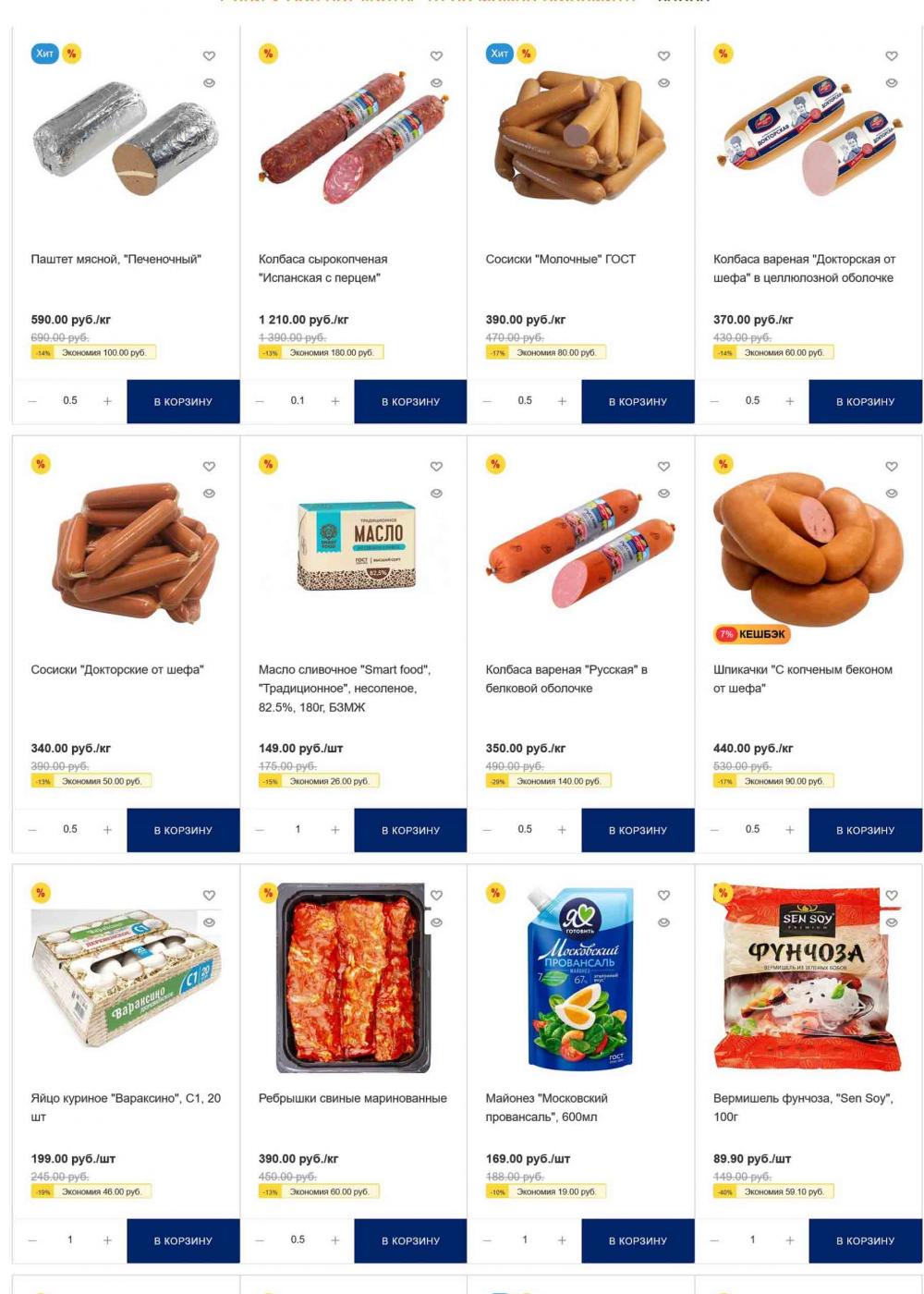This screenshot has width=924, height=1294.
Task: Add Яйцо куриное "Вараксино" to cart
Action: tap(183, 1240)
